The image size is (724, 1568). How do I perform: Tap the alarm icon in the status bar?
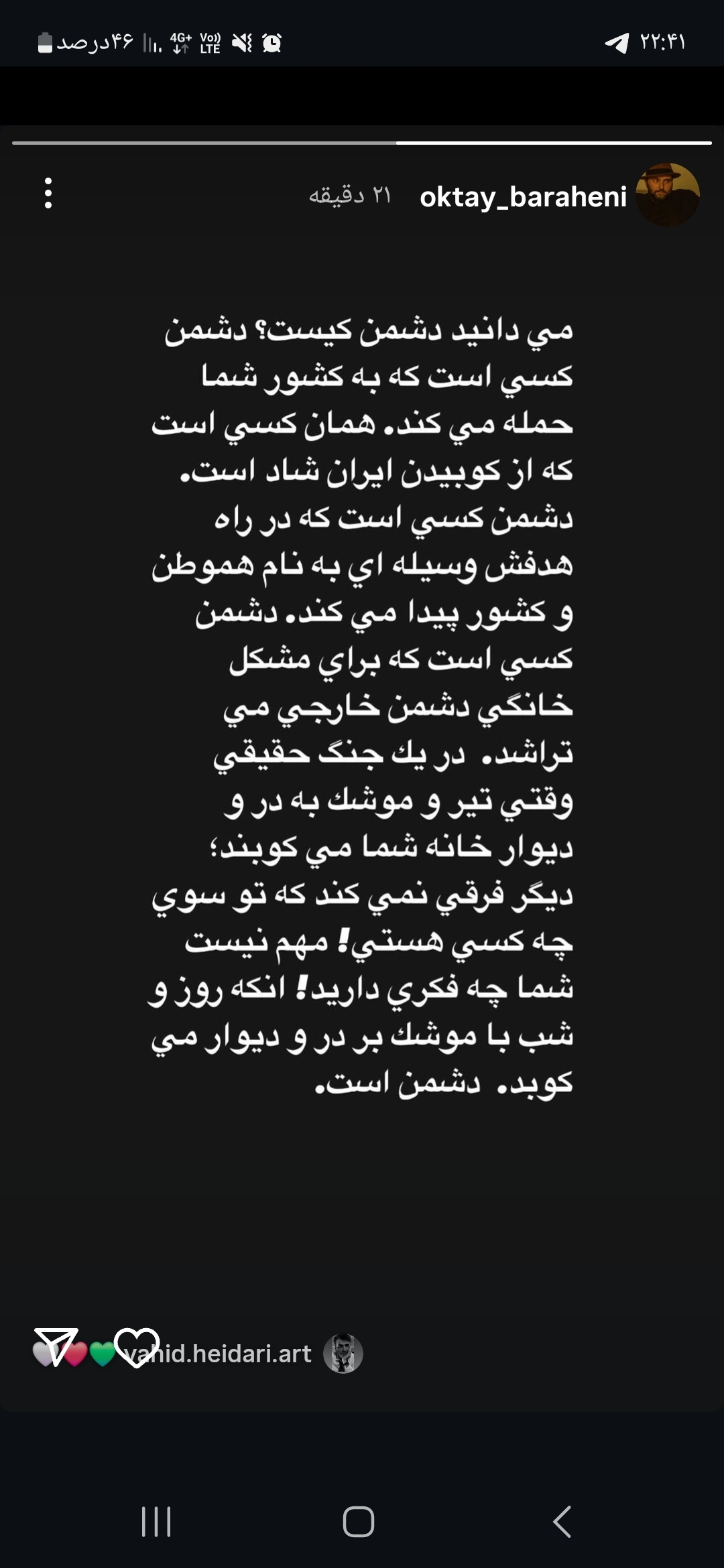(x=272, y=42)
